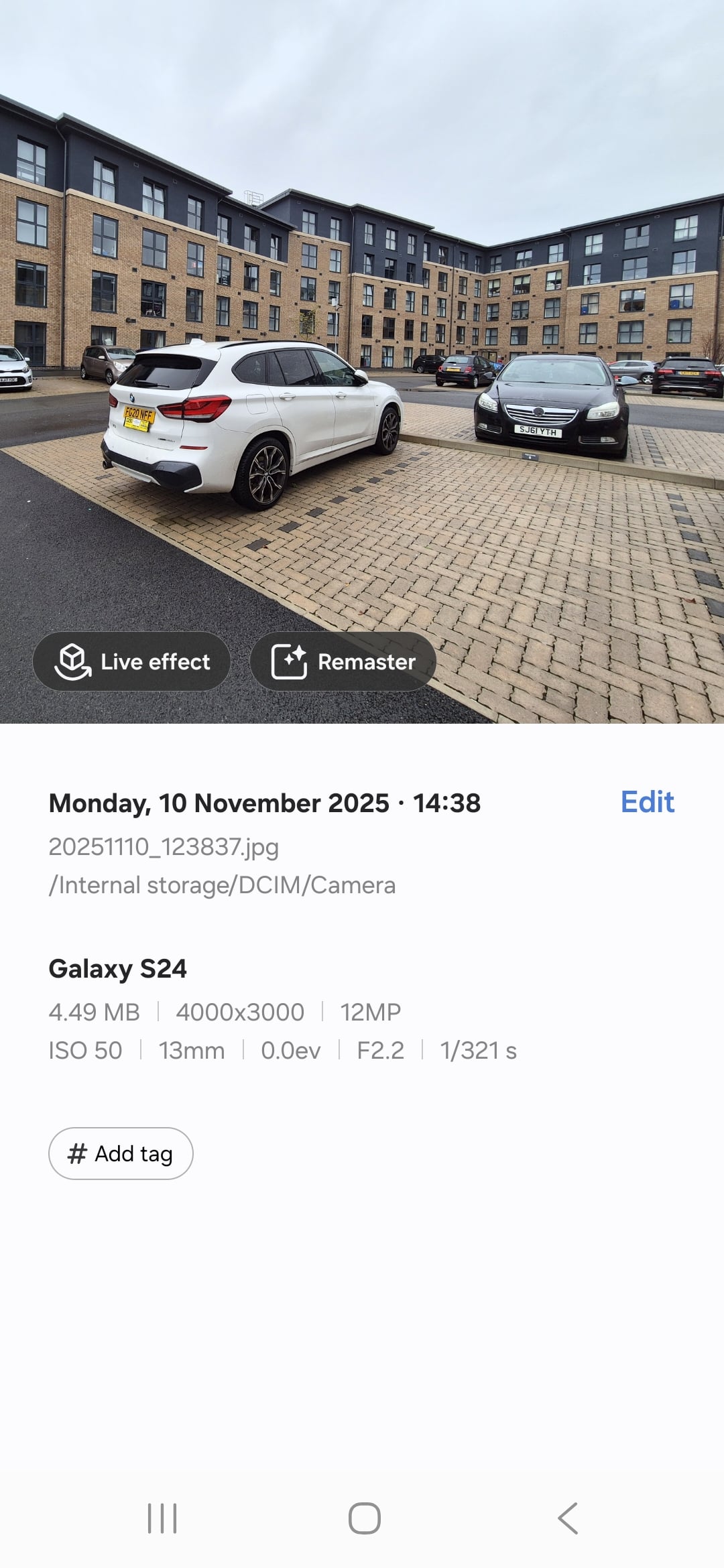Go back with the system back button
Screen dimensions: 724x1568
(568, 1518)
